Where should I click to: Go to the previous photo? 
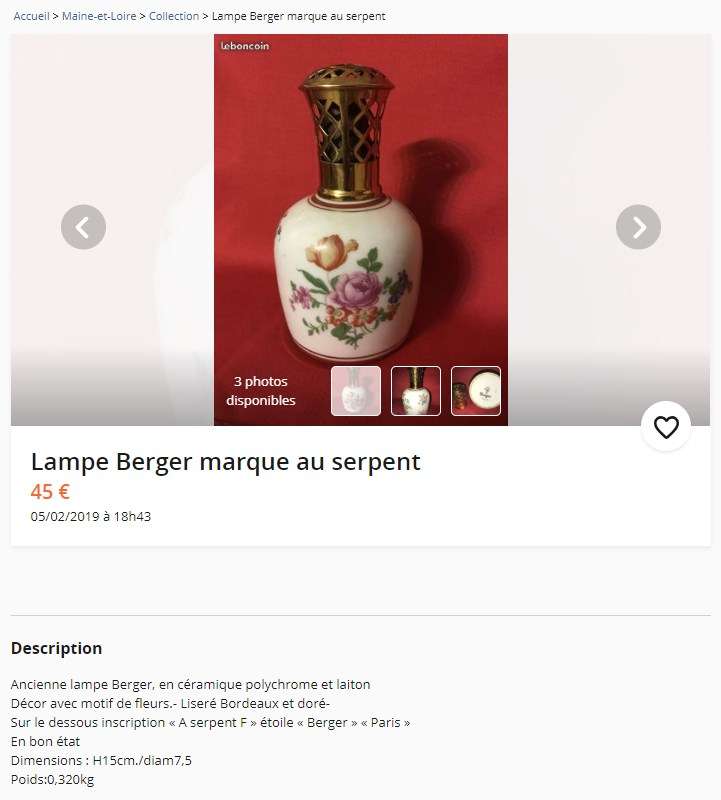(83, 227)
